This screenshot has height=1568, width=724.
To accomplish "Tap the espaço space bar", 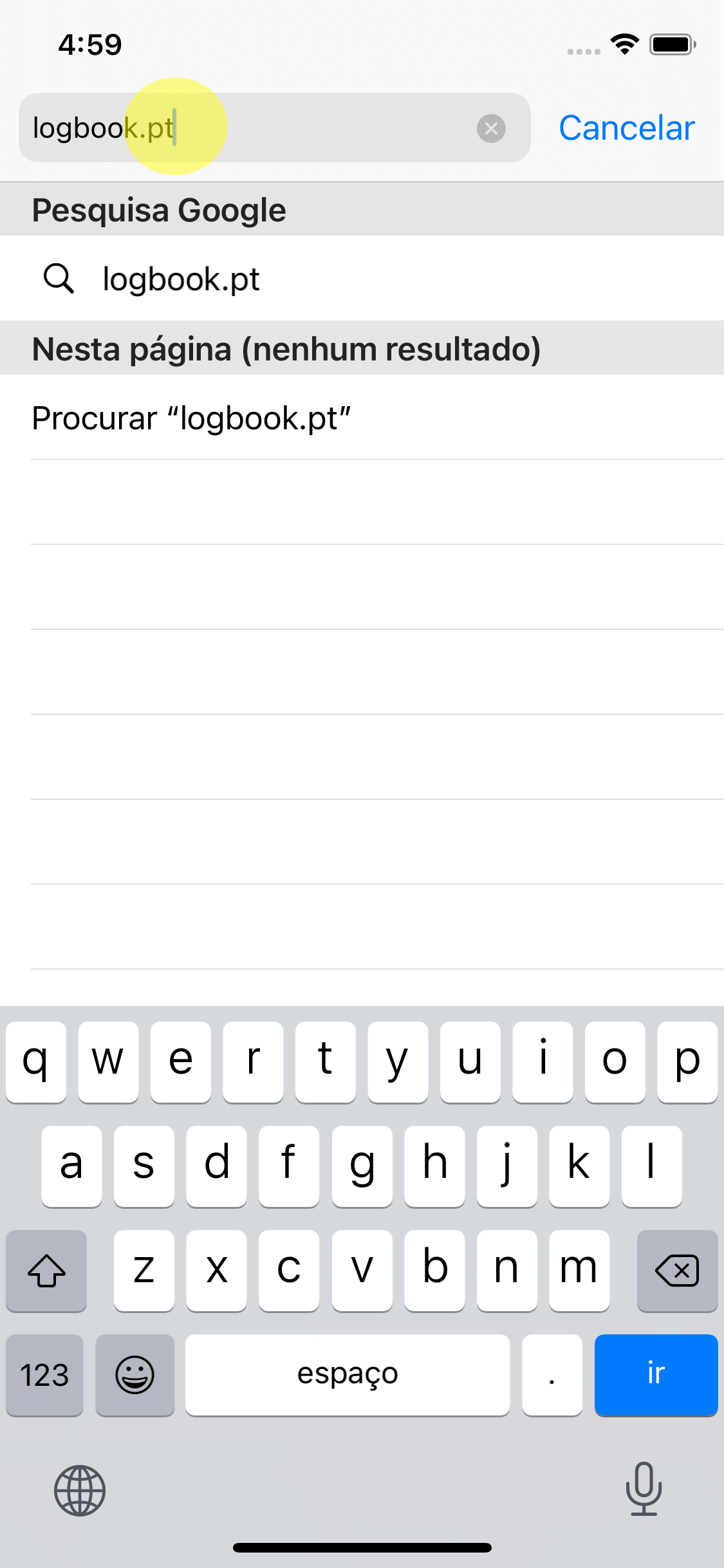I will point(348,1374).
